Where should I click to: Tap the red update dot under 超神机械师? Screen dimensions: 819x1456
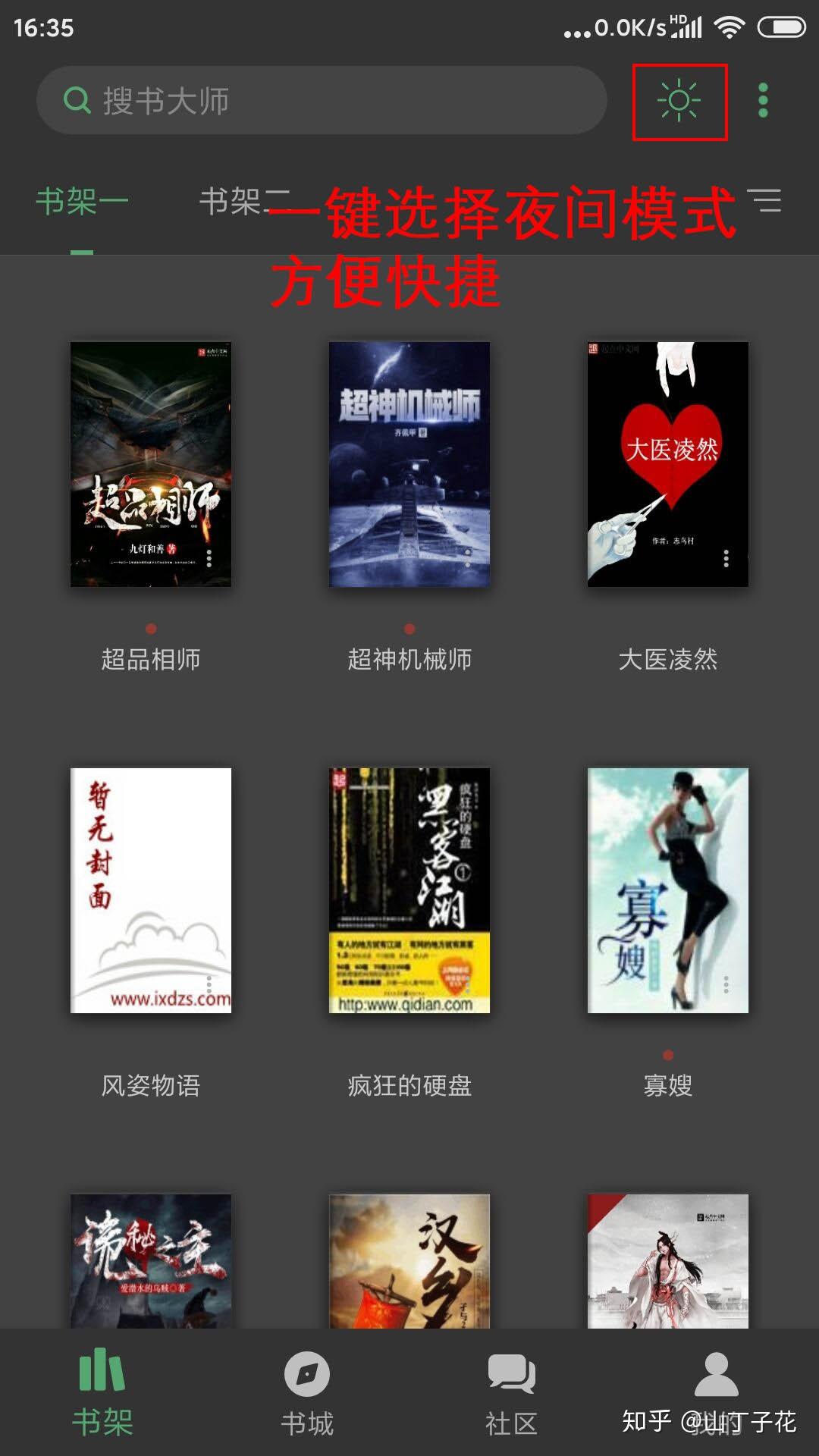point(409,628)
